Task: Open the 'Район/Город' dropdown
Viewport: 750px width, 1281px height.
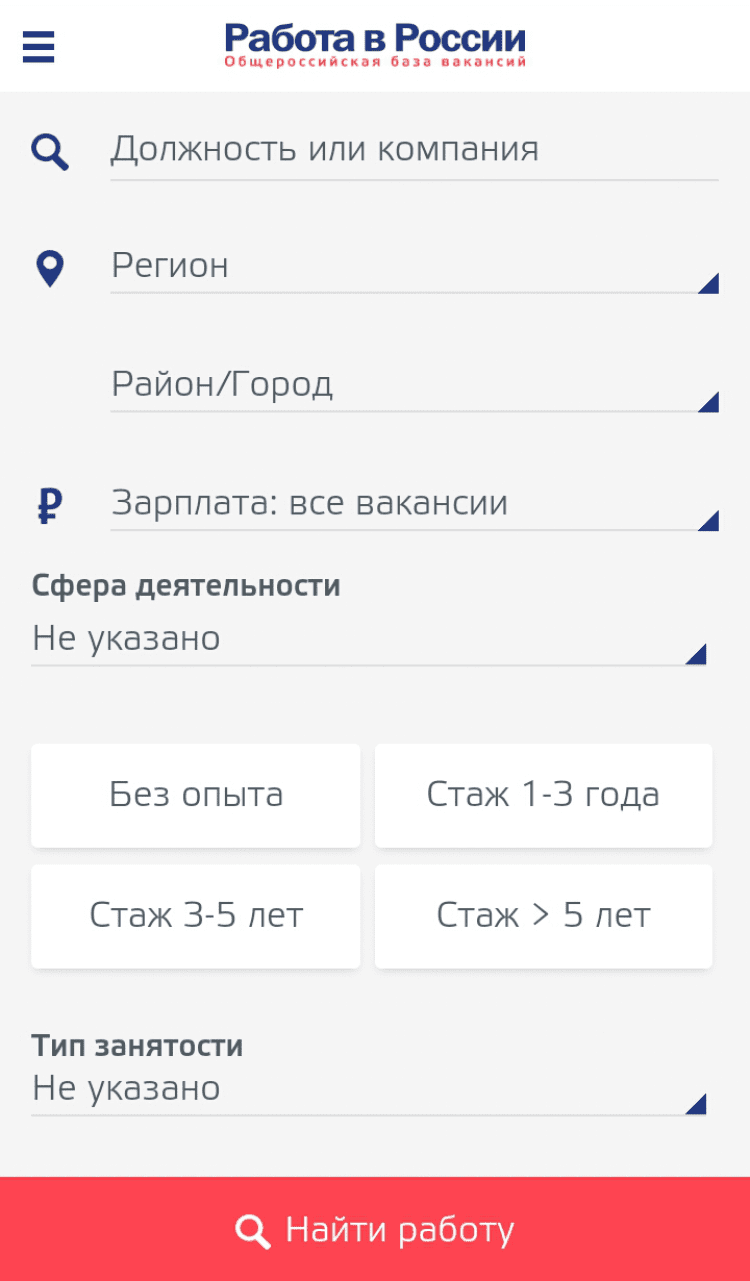Action: pos(413,385)
